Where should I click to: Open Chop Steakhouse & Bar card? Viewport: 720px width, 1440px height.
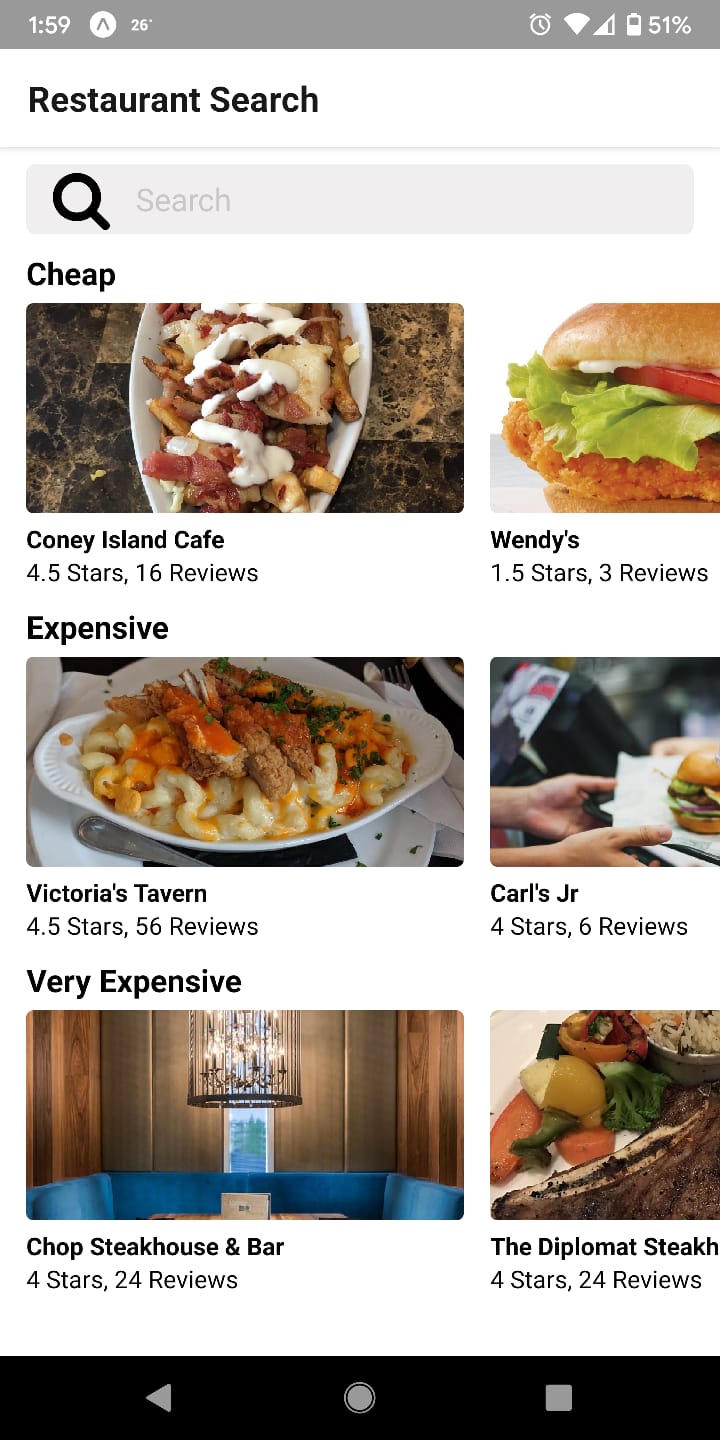coord(245,1115)
